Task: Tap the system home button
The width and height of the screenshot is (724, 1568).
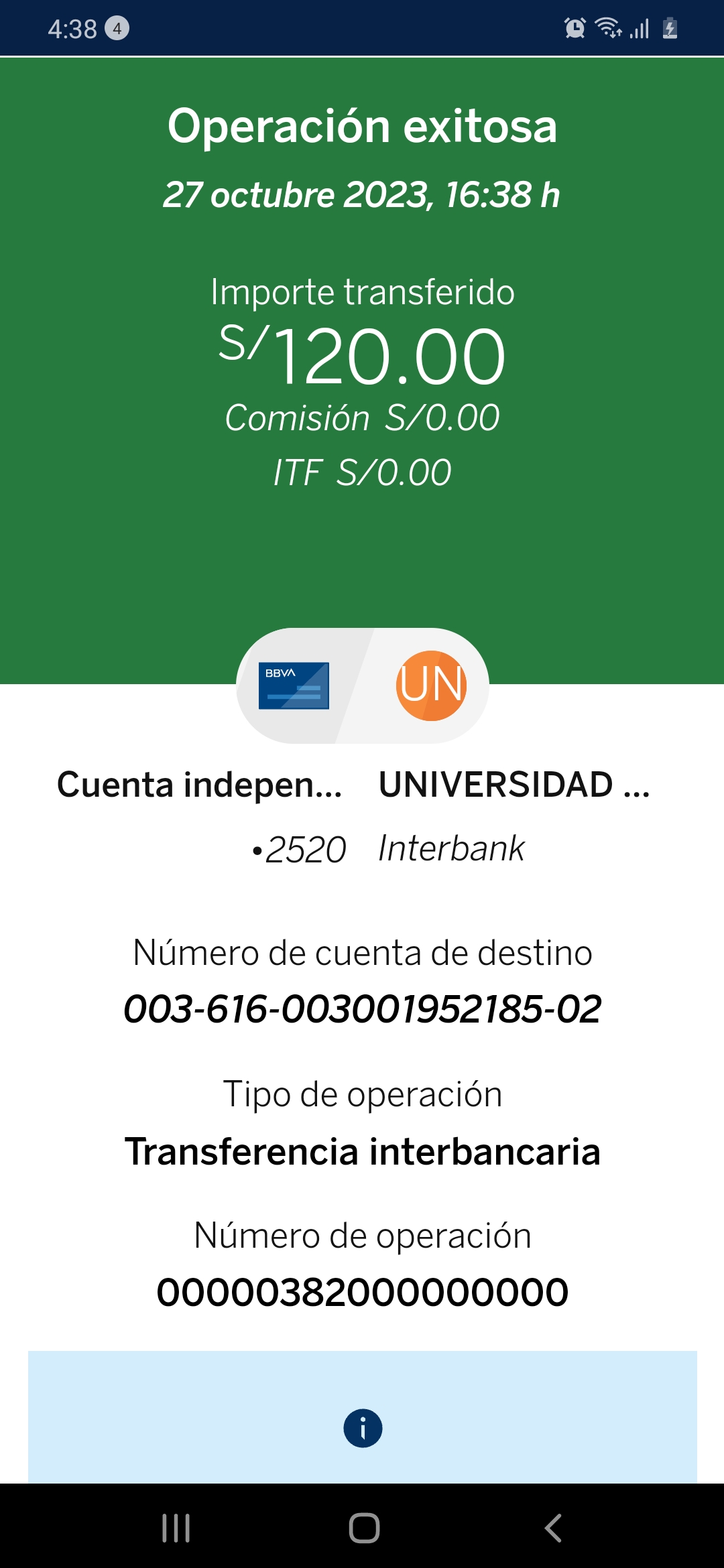Action: tap(364, 1528)
